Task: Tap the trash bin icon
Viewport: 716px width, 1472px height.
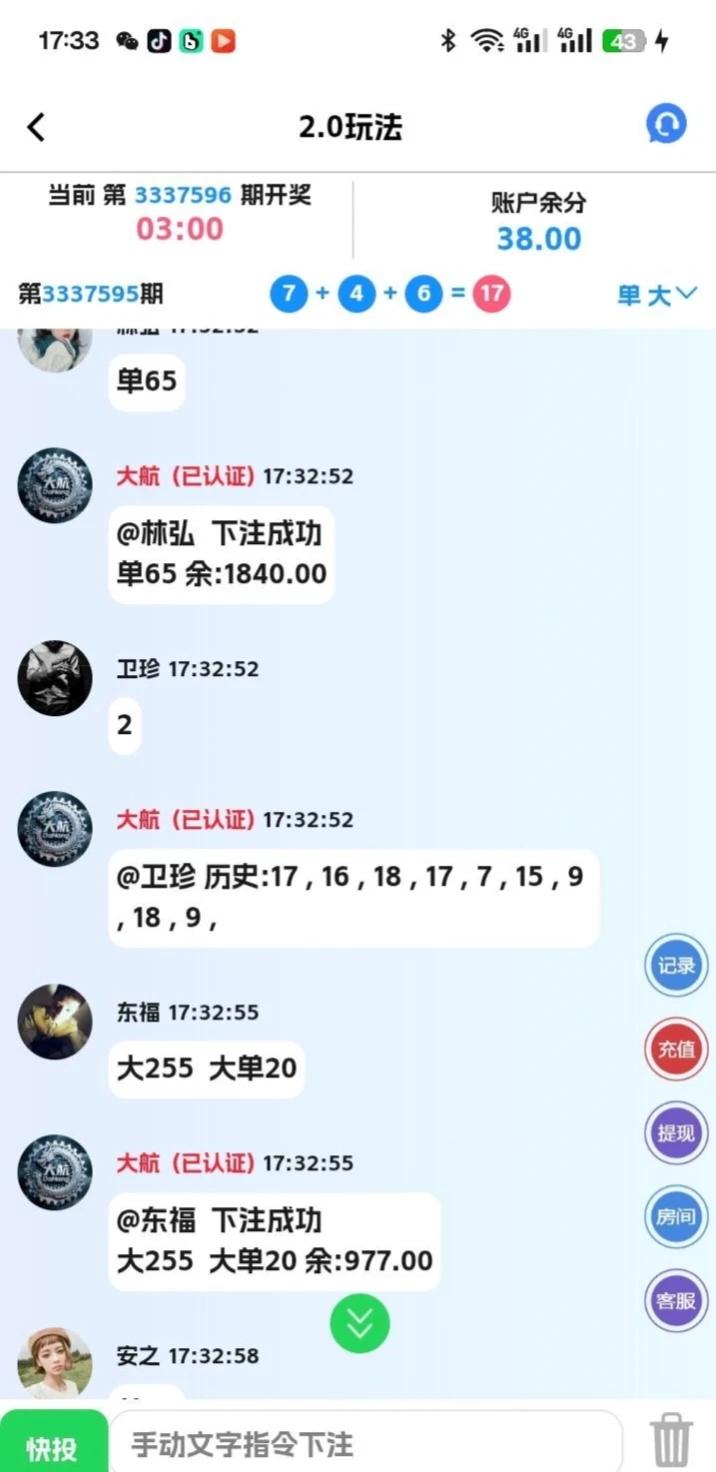Action: click(672, 1441)
